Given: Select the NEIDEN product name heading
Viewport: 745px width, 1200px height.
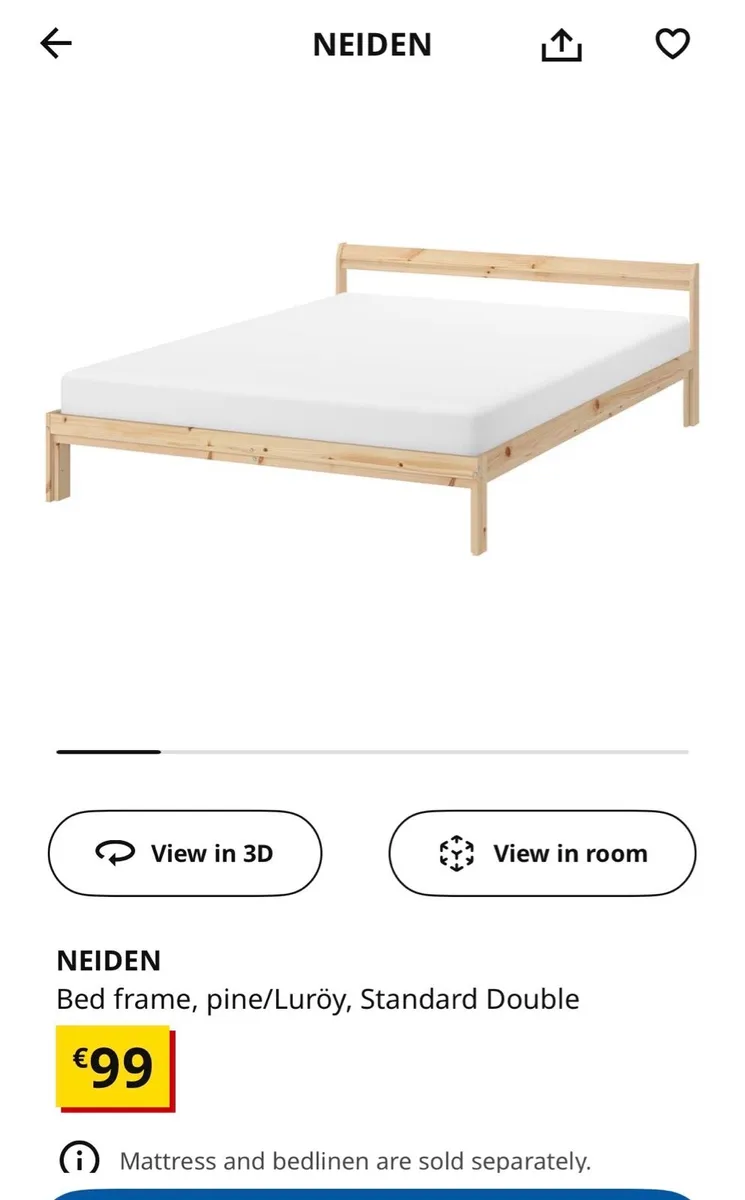Looking at the screenshot, I should [110, 961].
